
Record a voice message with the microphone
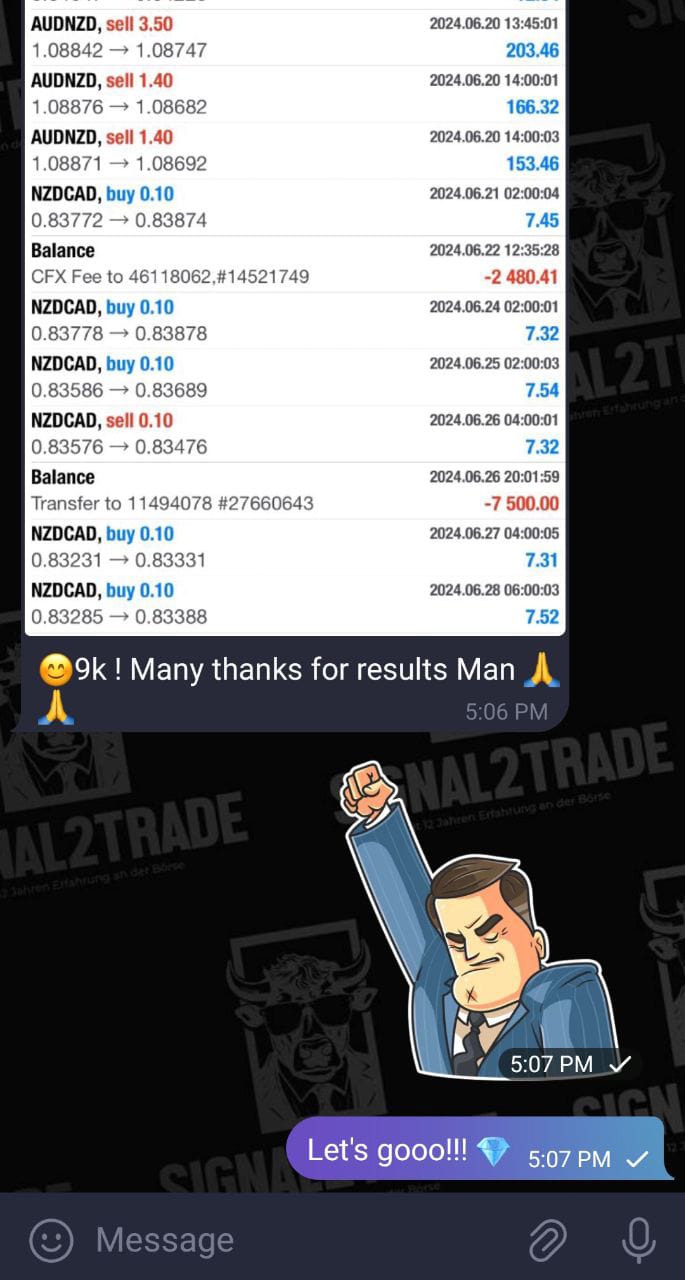pos(638,1241)
